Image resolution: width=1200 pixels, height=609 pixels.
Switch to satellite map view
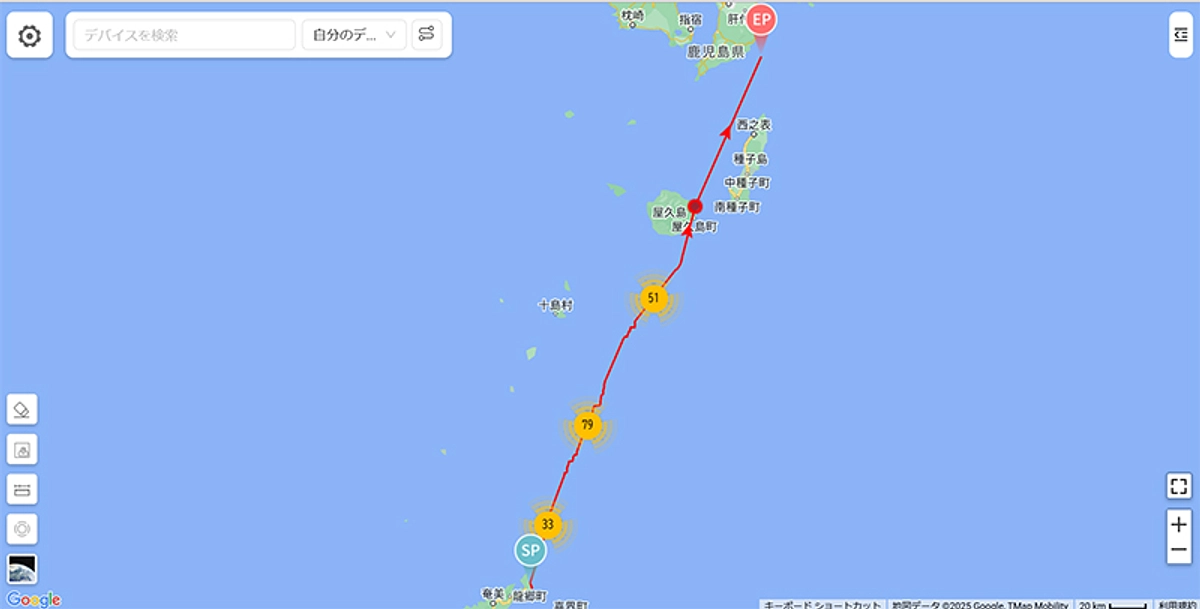(22, 568)
